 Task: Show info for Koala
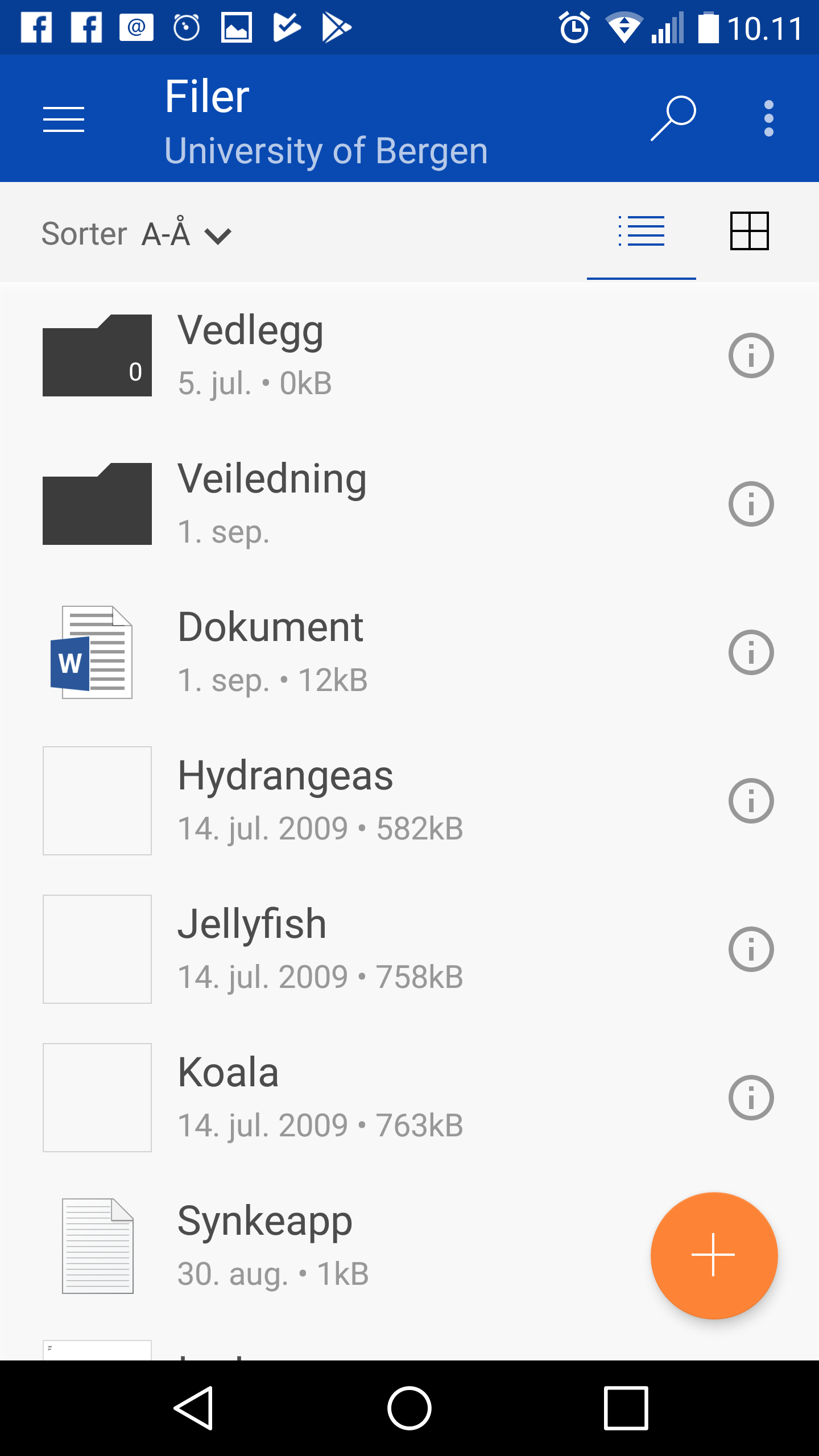tap(751, 1098)
